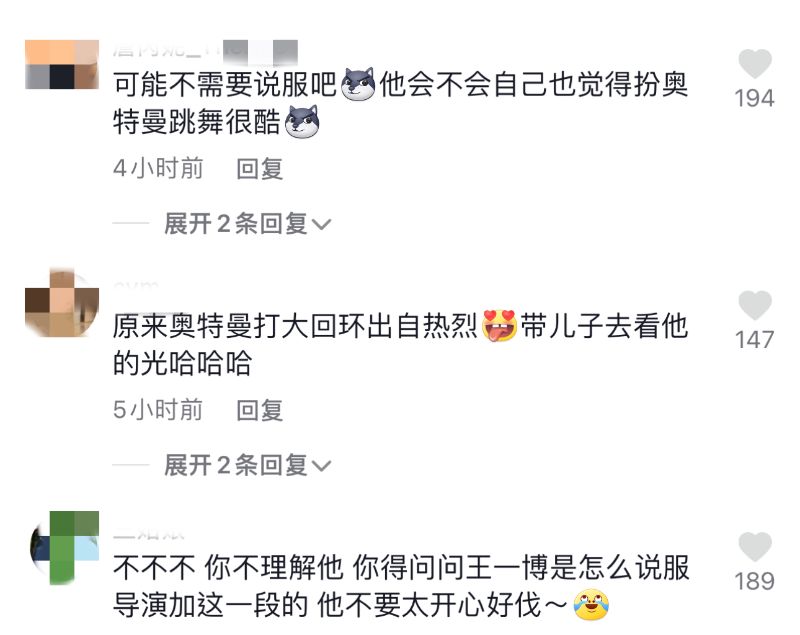The height and width of the screenshot is (635, 800).
Task: Expand 2 replies under the 4小时前 comment
Action: (247, 224)
